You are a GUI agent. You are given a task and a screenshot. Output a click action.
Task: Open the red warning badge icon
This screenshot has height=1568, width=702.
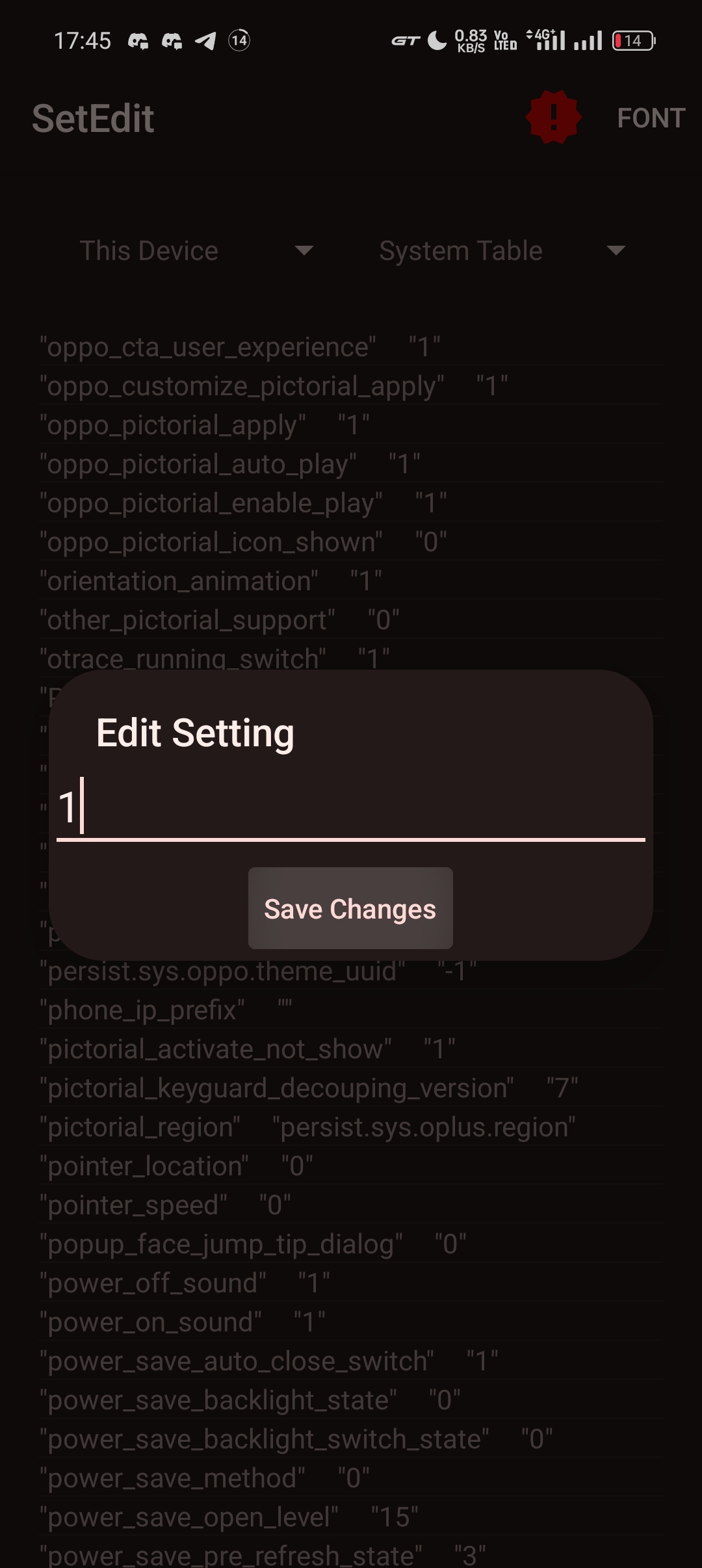[x=553, y=118]
